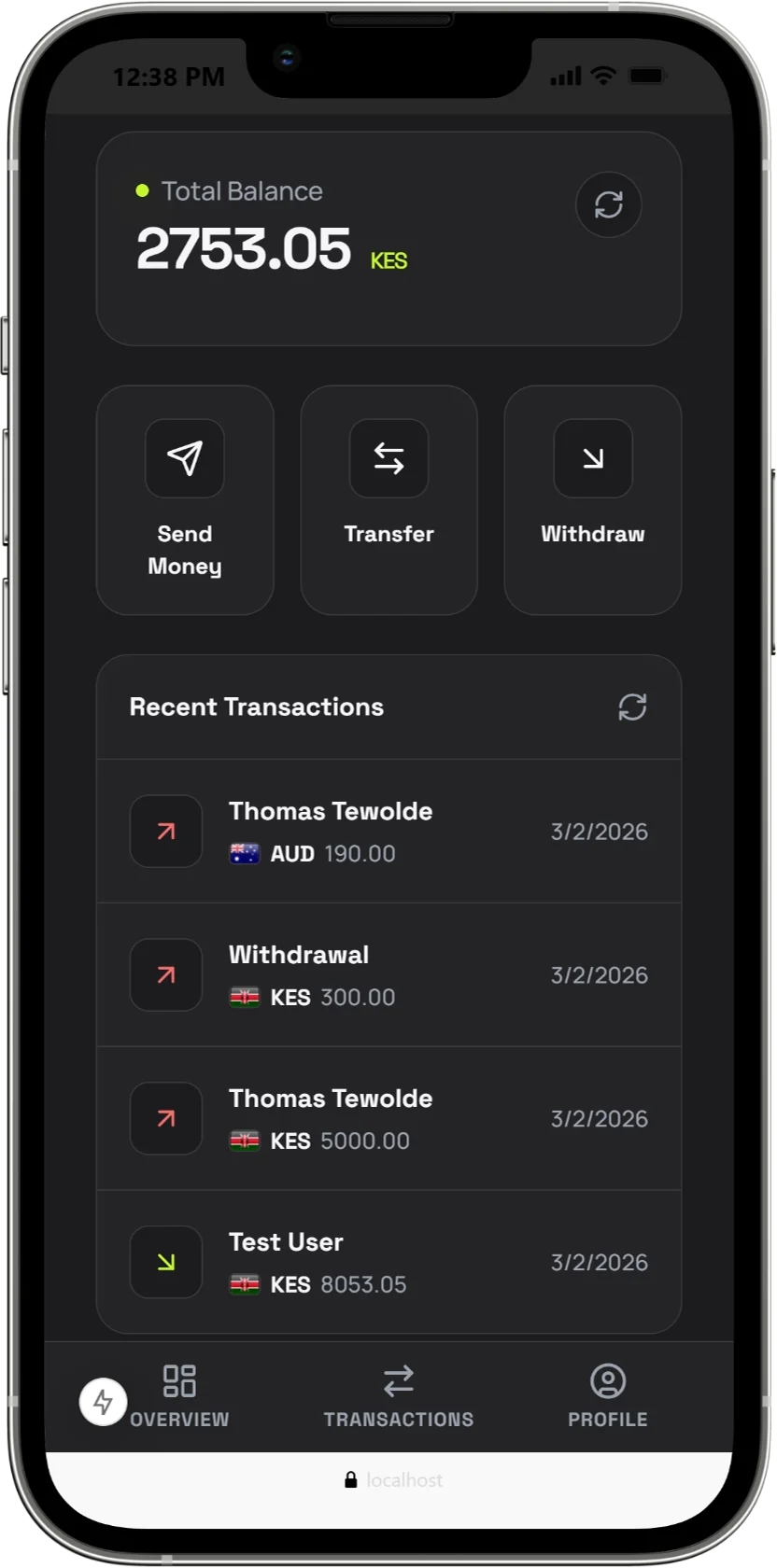The width and height of the screenshot is (777, 1568).
Task: Tap the grid icon above Overview
Action: point(179,1379)
